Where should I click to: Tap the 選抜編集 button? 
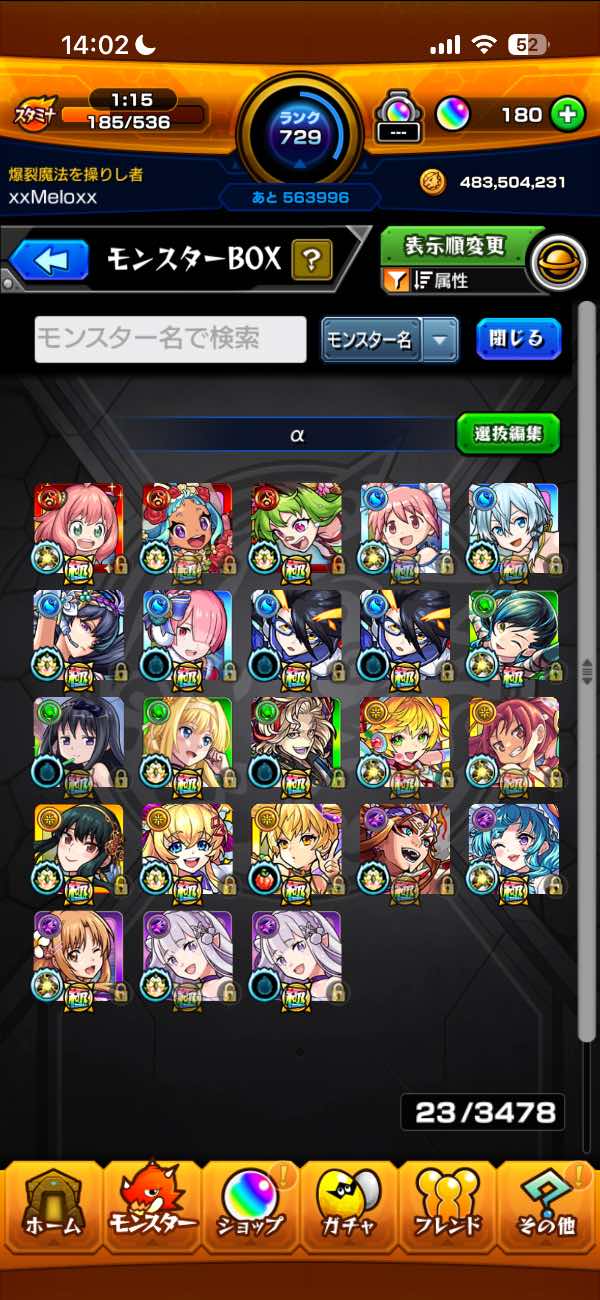(507, 434)
